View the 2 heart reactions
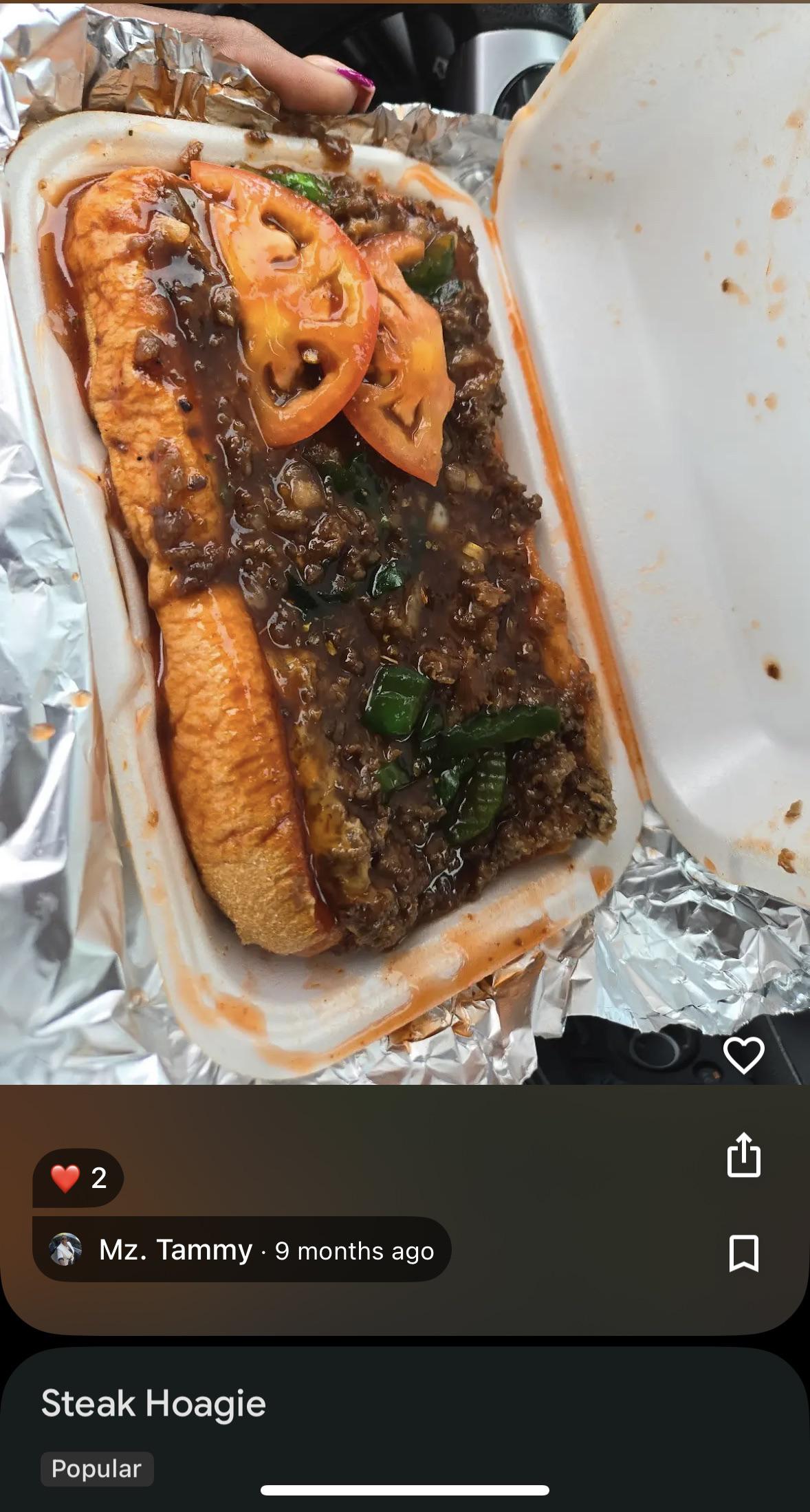The width and height of the screenshot is (810, 1512). tap(78, 1178)
